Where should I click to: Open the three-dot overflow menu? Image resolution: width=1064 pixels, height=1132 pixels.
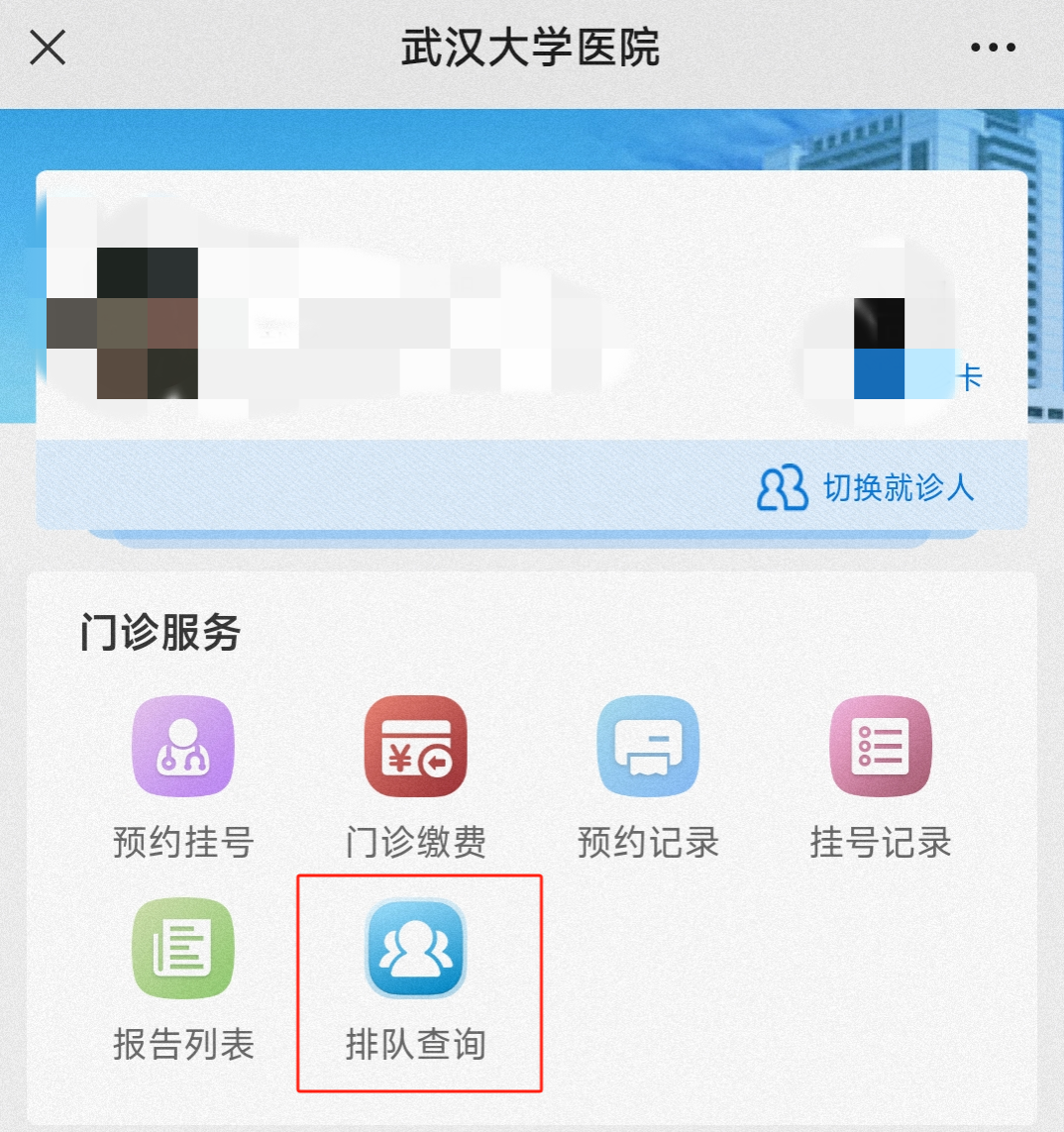tap(993, 48)
